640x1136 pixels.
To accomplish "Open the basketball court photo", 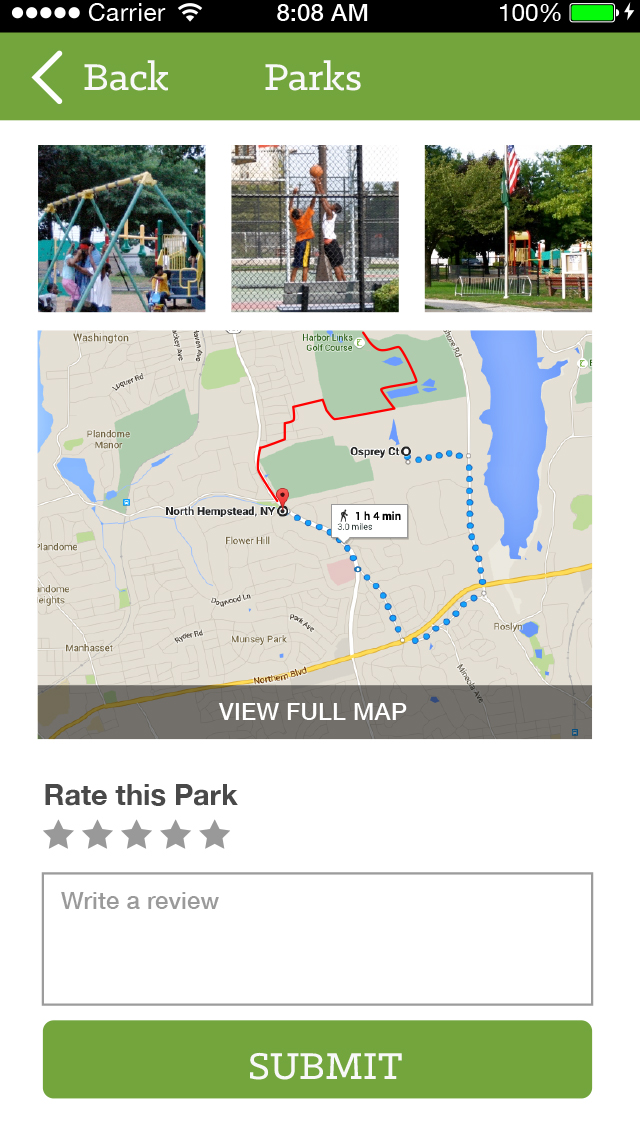I will pyautogui.click(x=315, y=228).
